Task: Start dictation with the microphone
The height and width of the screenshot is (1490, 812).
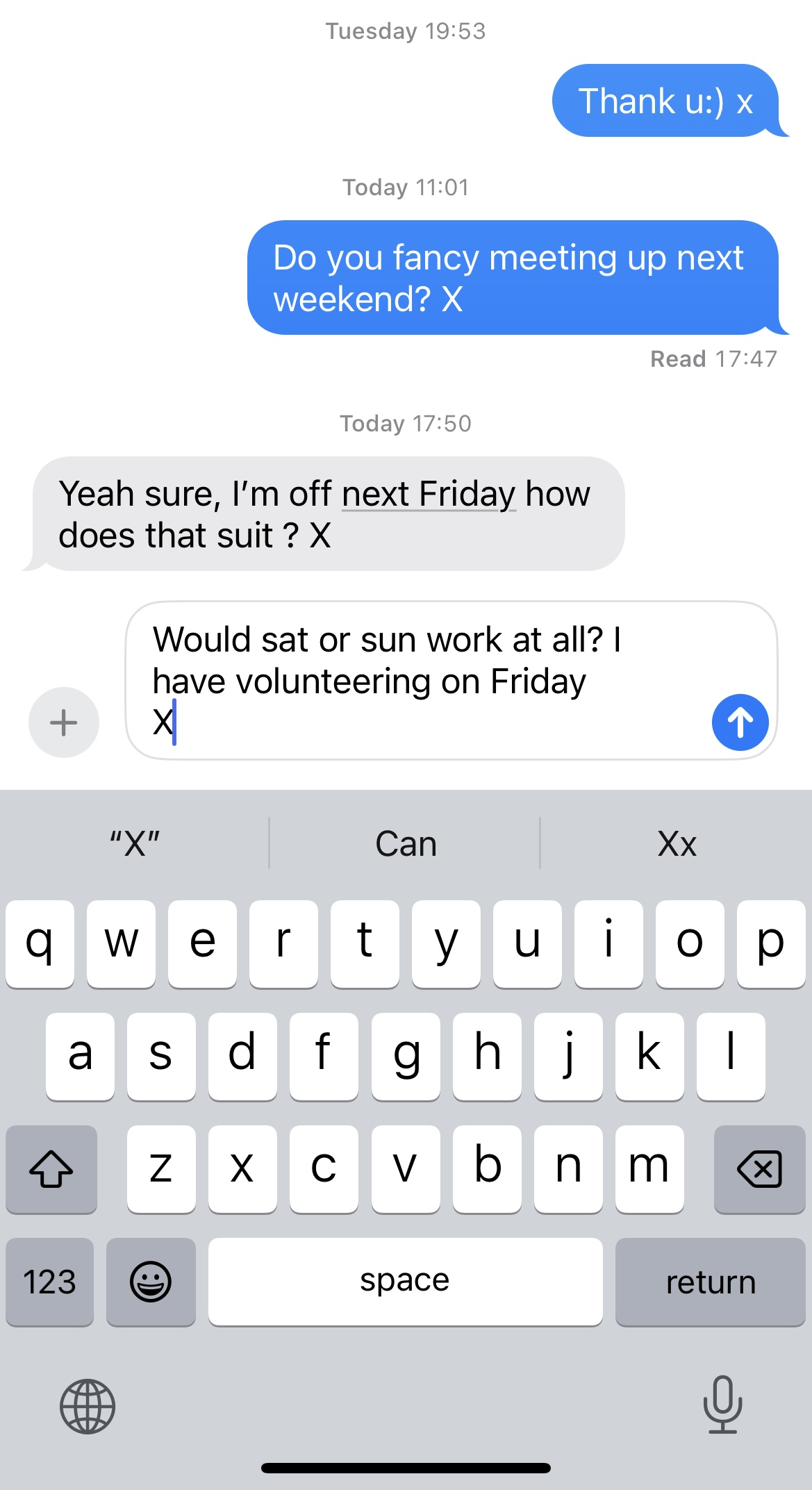Action: (x=722, y=1405)
